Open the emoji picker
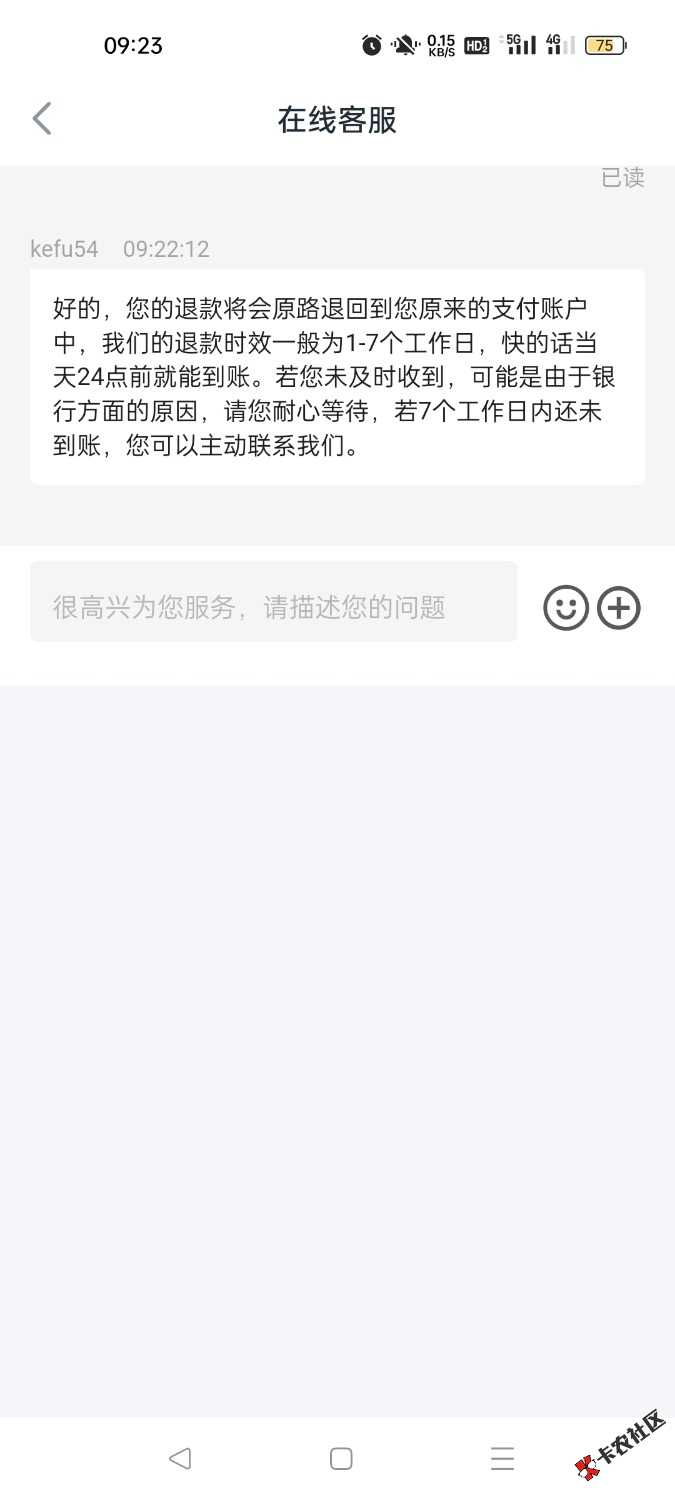 [x=565, y=608]
